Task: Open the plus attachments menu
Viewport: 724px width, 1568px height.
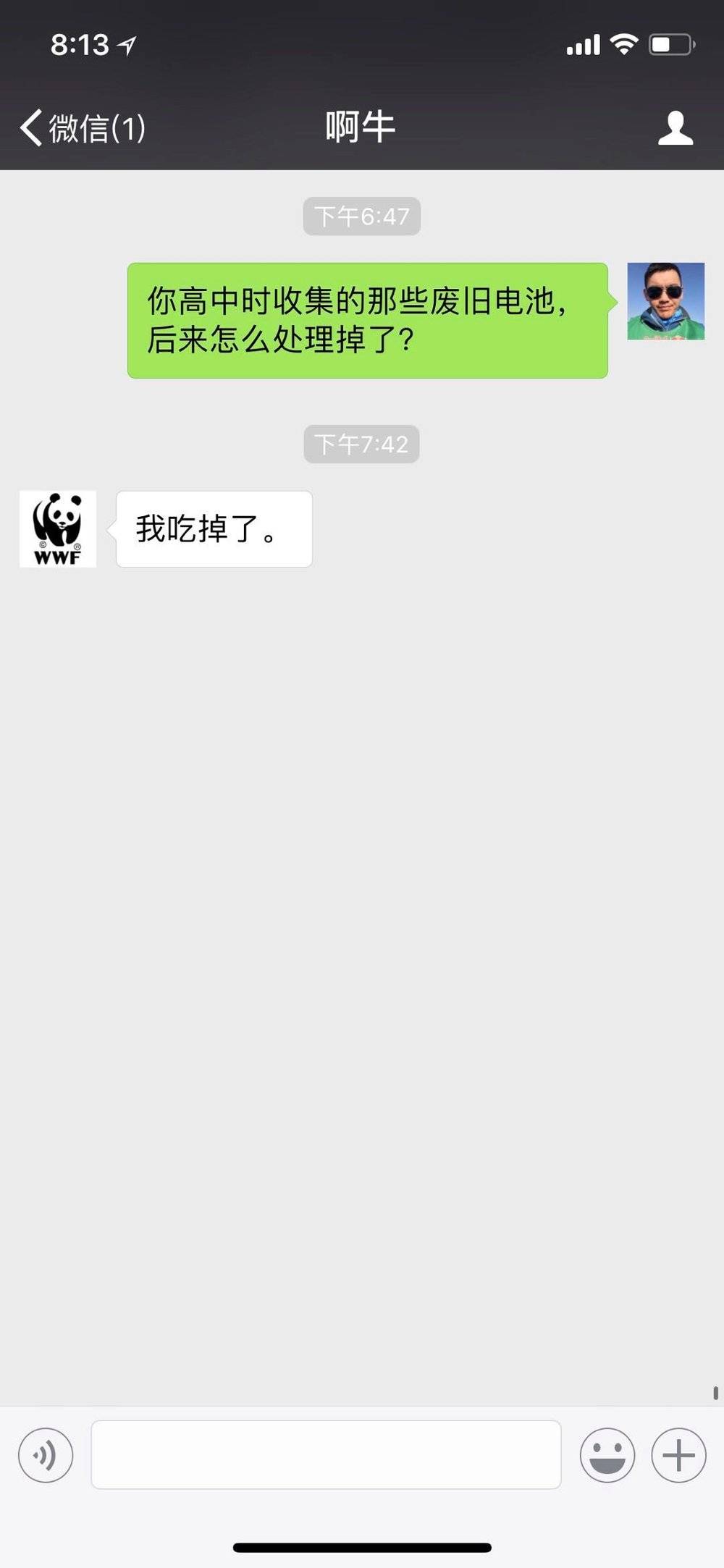Action: [678, 1455]
